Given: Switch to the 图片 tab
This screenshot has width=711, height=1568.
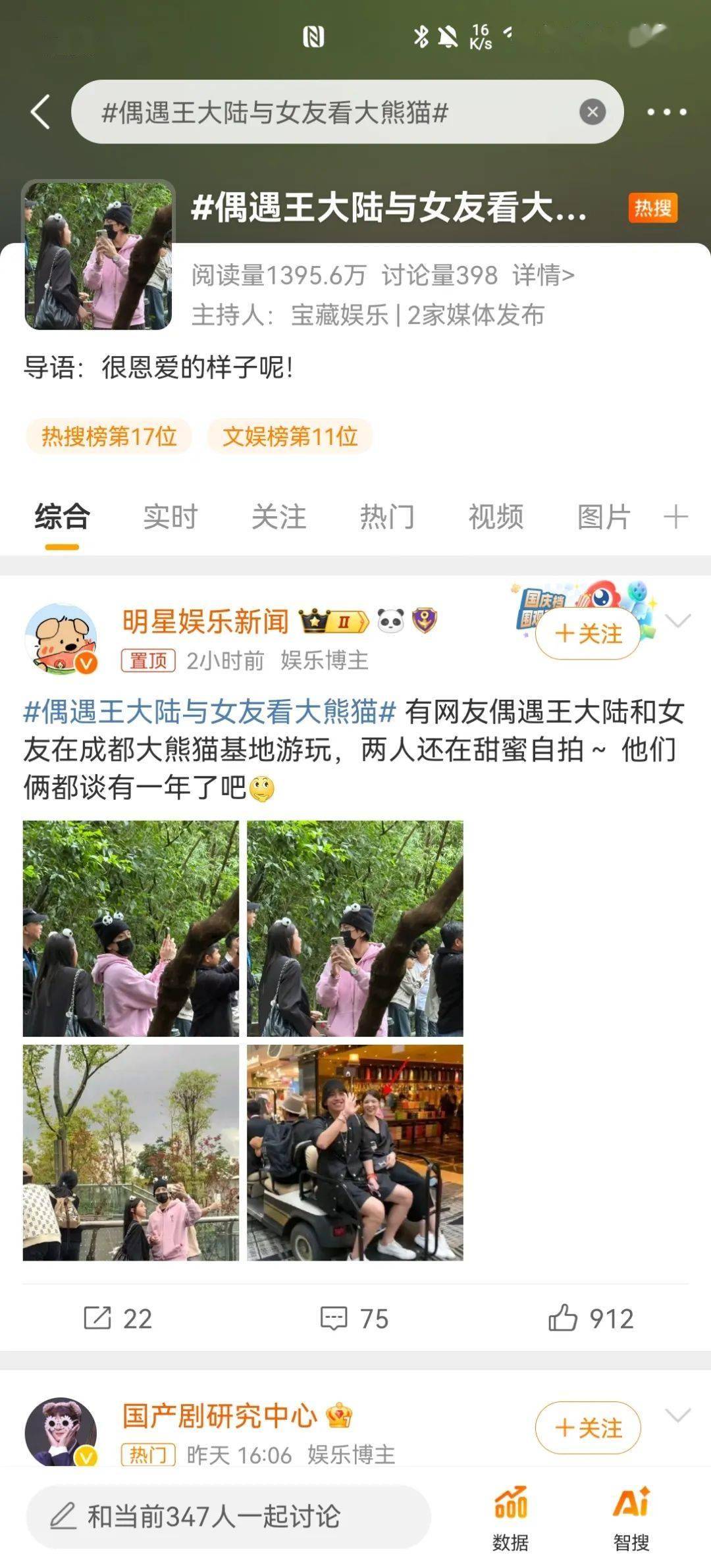Looking at the screenshot, I should pyautogui.click(x=604, y=517).
